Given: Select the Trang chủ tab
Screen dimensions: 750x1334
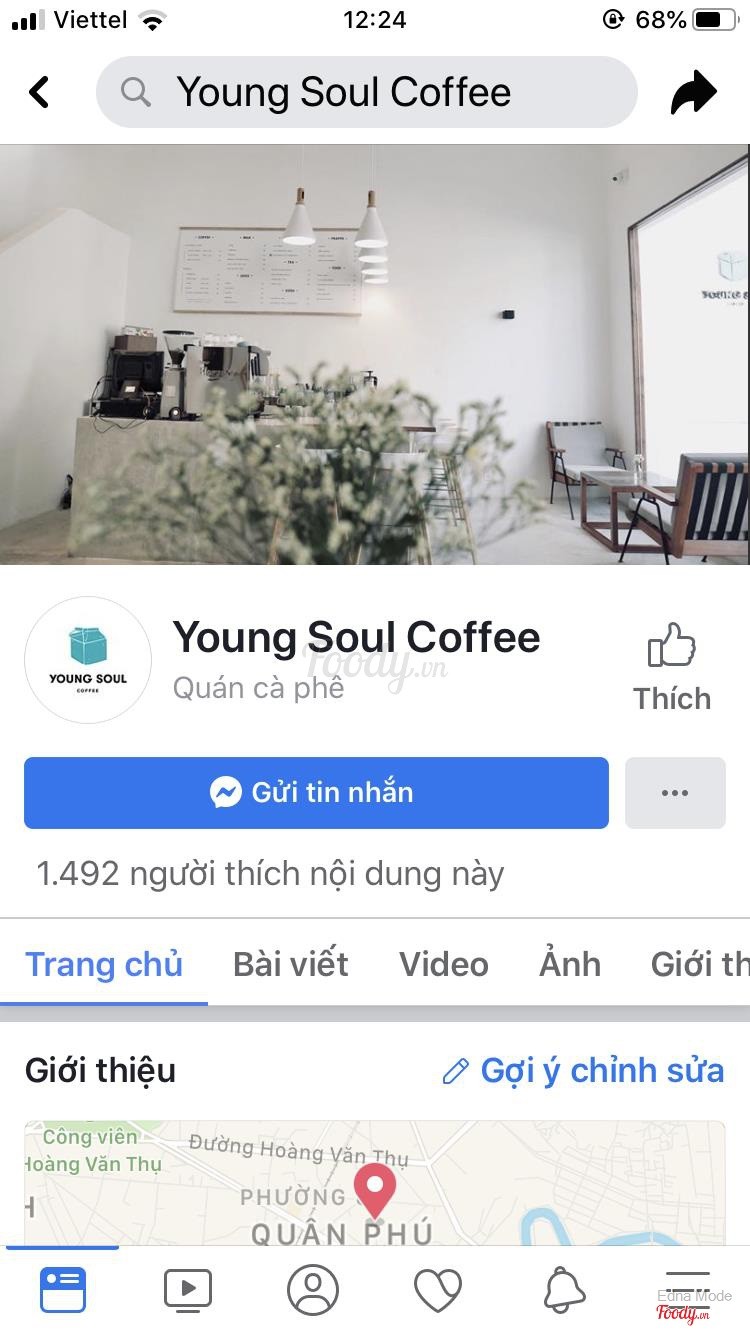Looking at the screenshot, I should pyautogui.click(x=104, y=964).
